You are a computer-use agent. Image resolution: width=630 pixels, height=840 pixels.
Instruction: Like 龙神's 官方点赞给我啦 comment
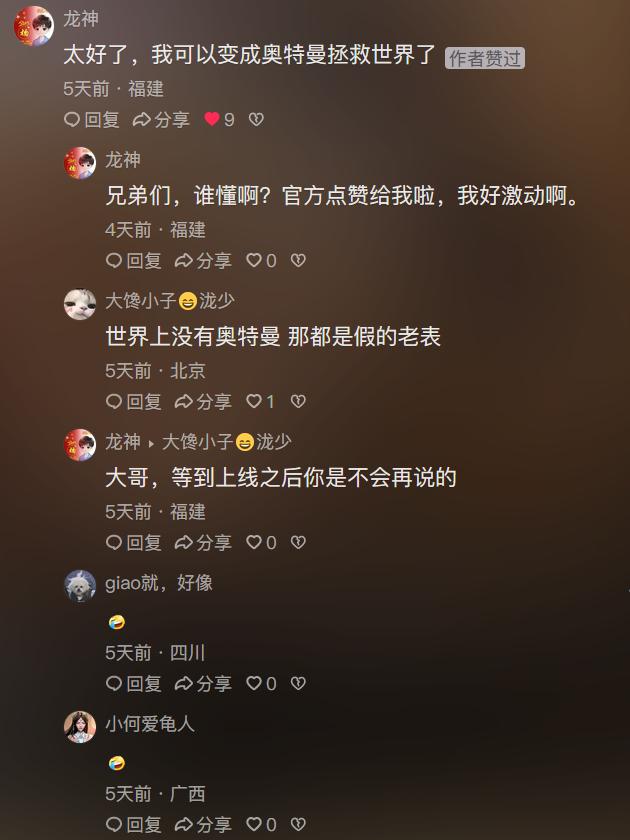pos(253,261)
